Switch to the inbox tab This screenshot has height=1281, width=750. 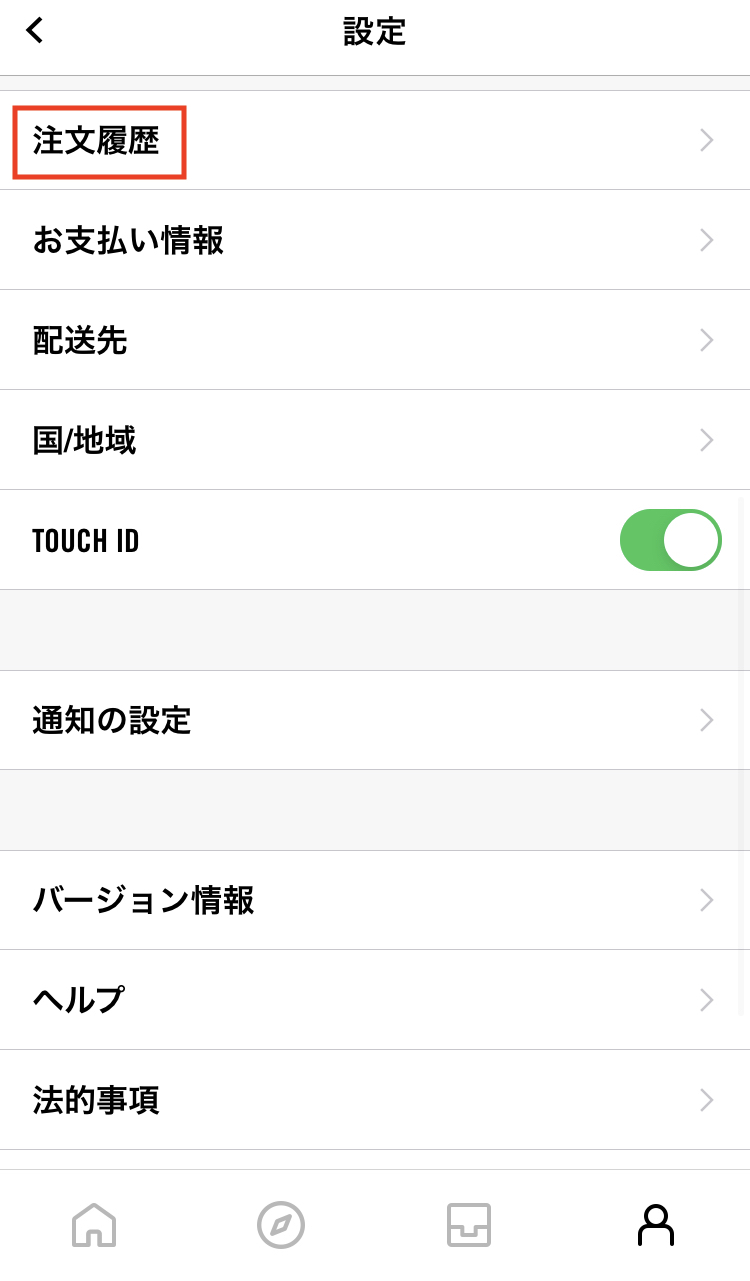tap(468, 1225)
